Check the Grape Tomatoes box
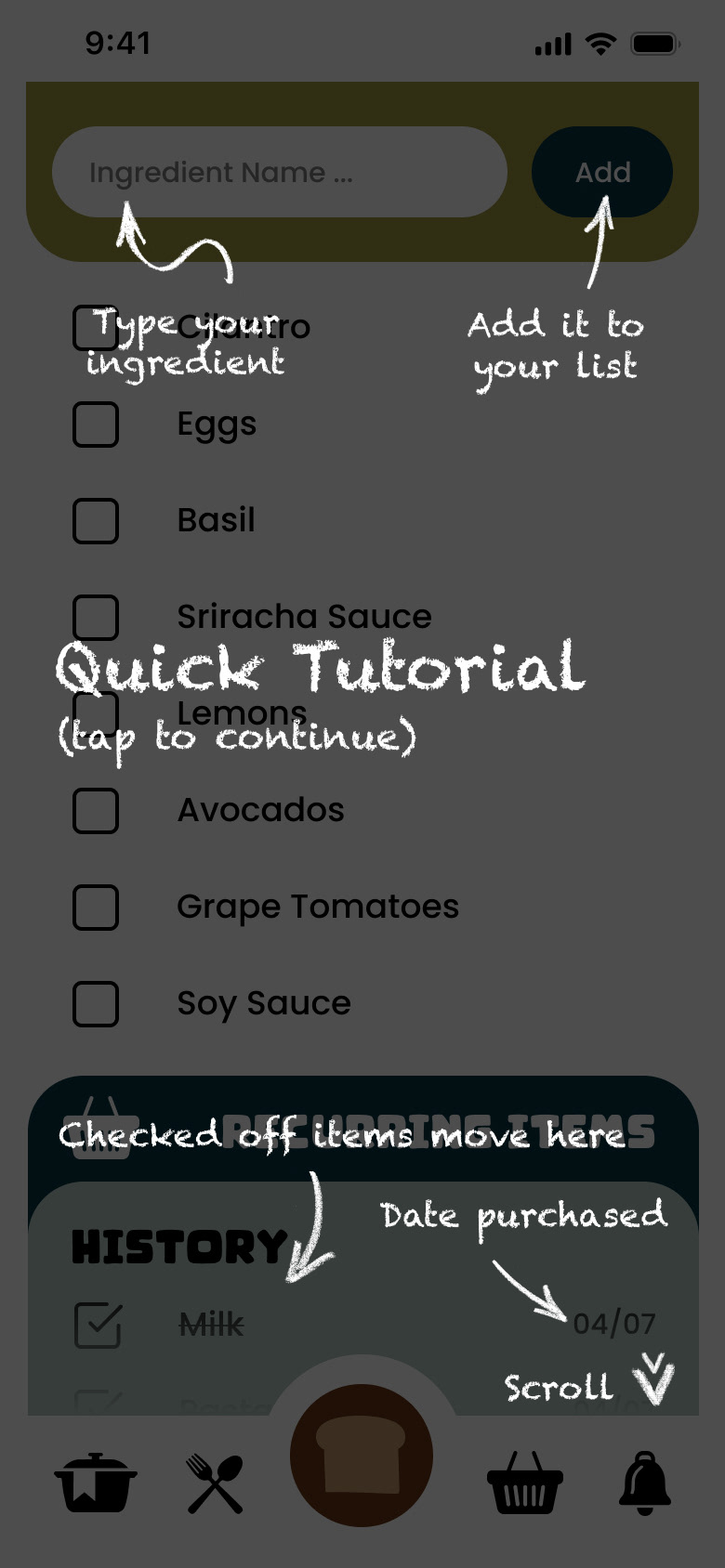 pos(96,908)
